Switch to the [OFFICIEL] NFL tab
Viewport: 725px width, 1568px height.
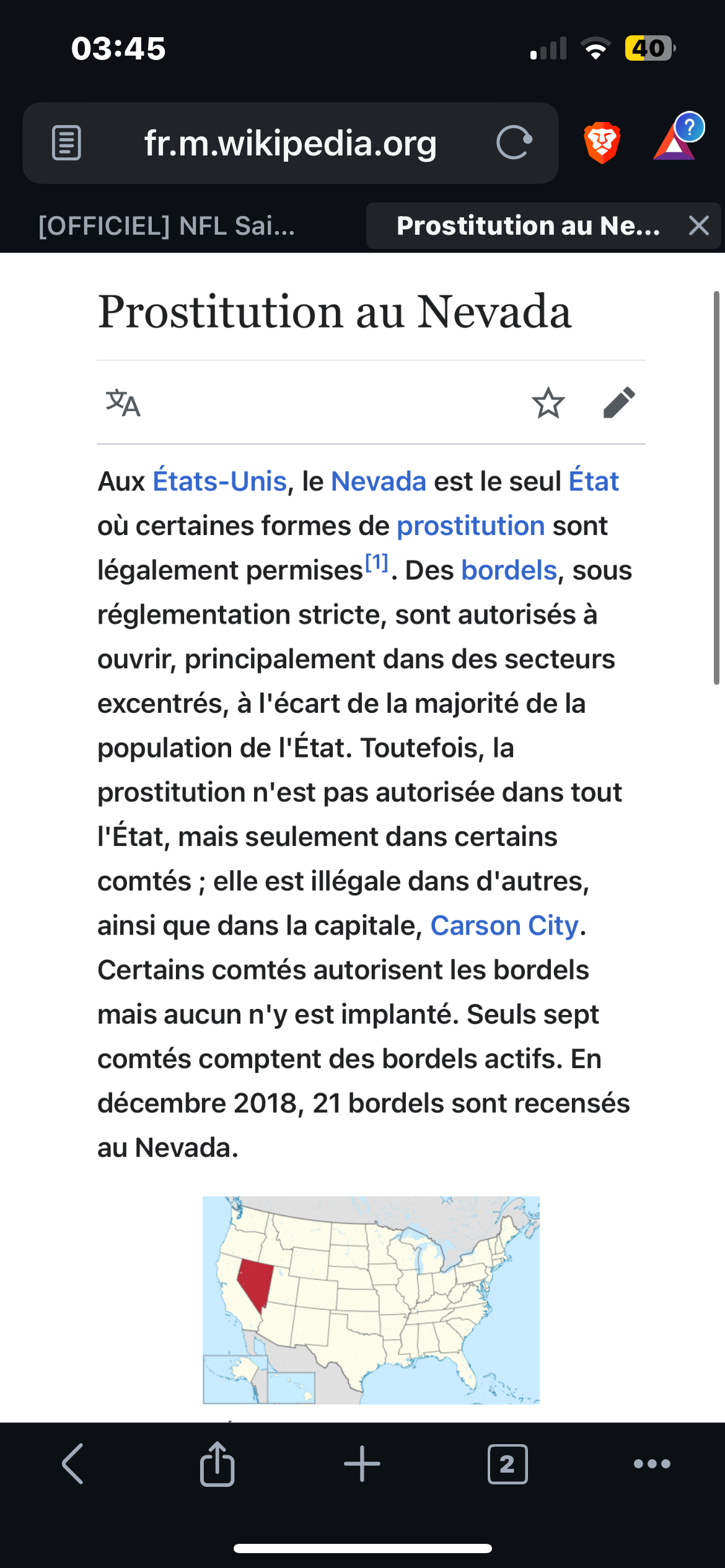[x=167, y=226]
